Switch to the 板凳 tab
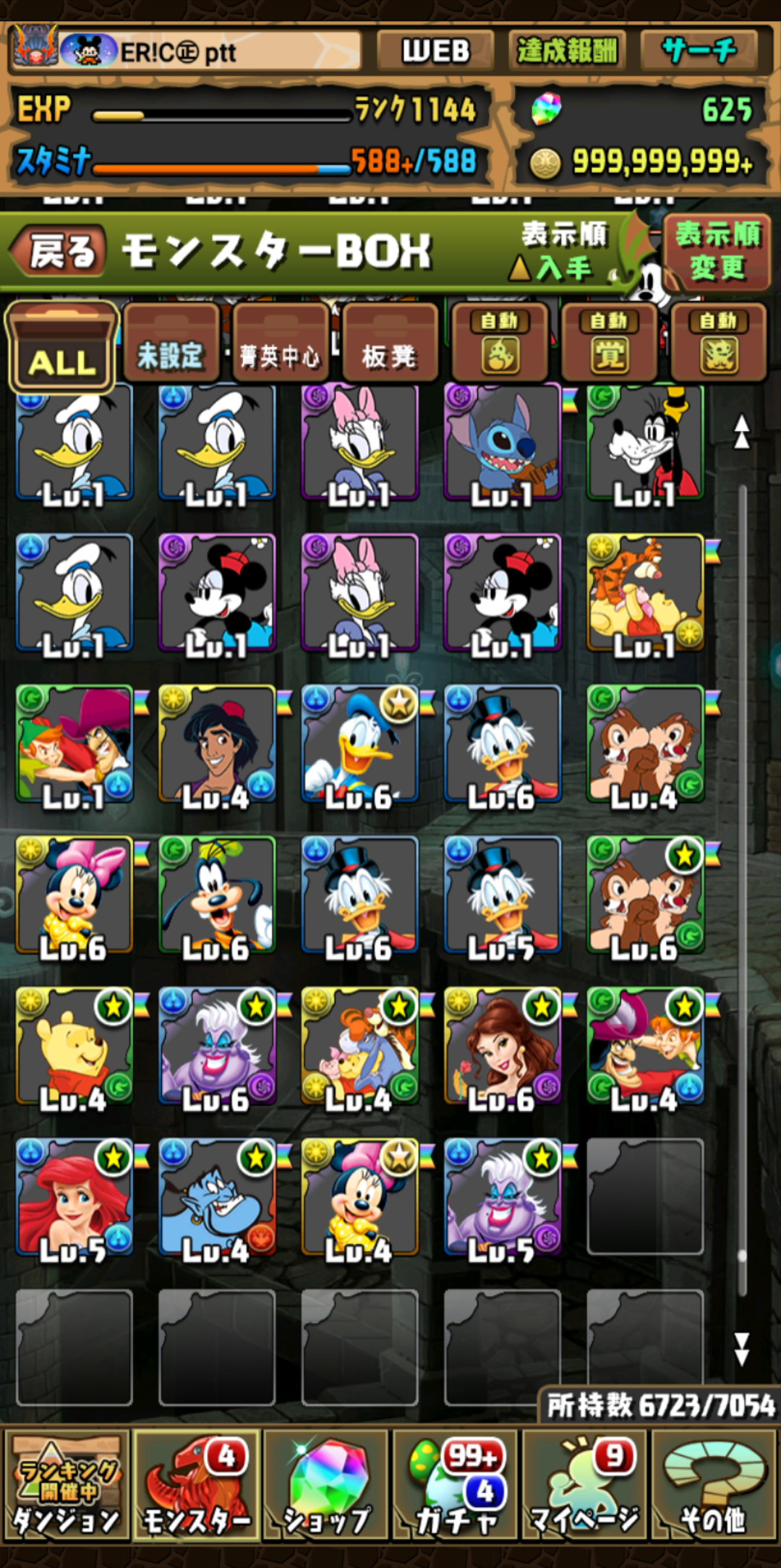The width and height of the screenshot is (781, 1568). (390, 344)
